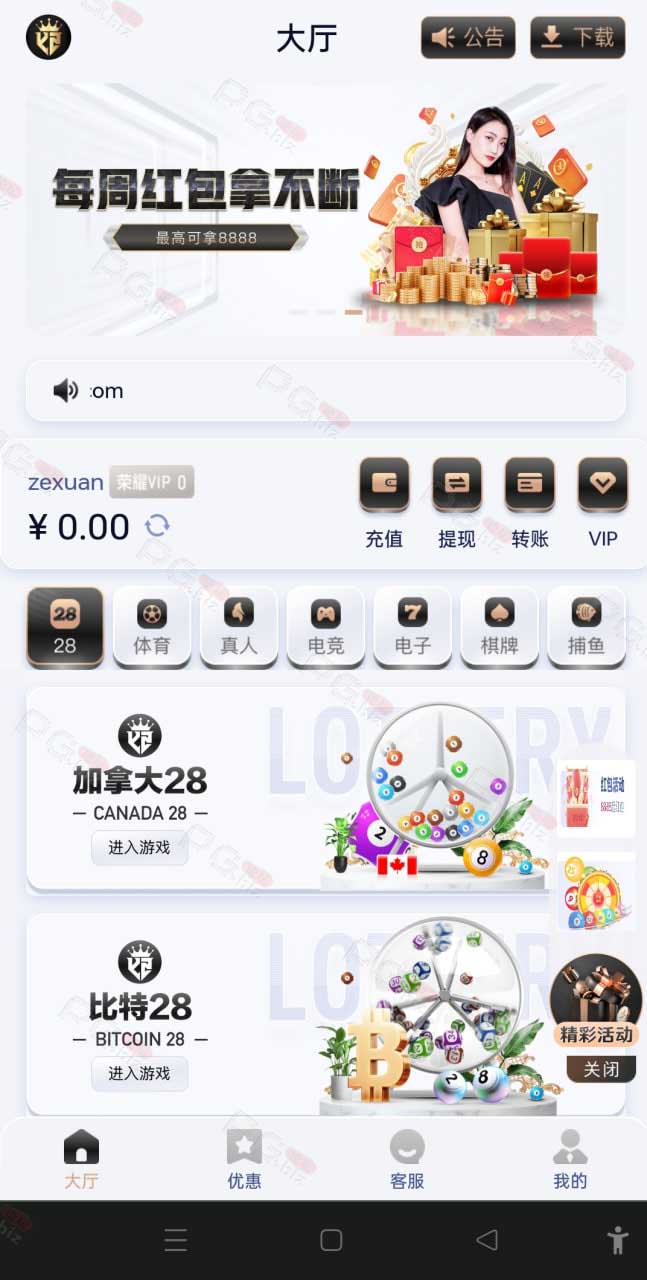The height and width of the screenshot is (1280, 647).
Task: Select the 电子 slots category
Action: (x=413, y=627)
